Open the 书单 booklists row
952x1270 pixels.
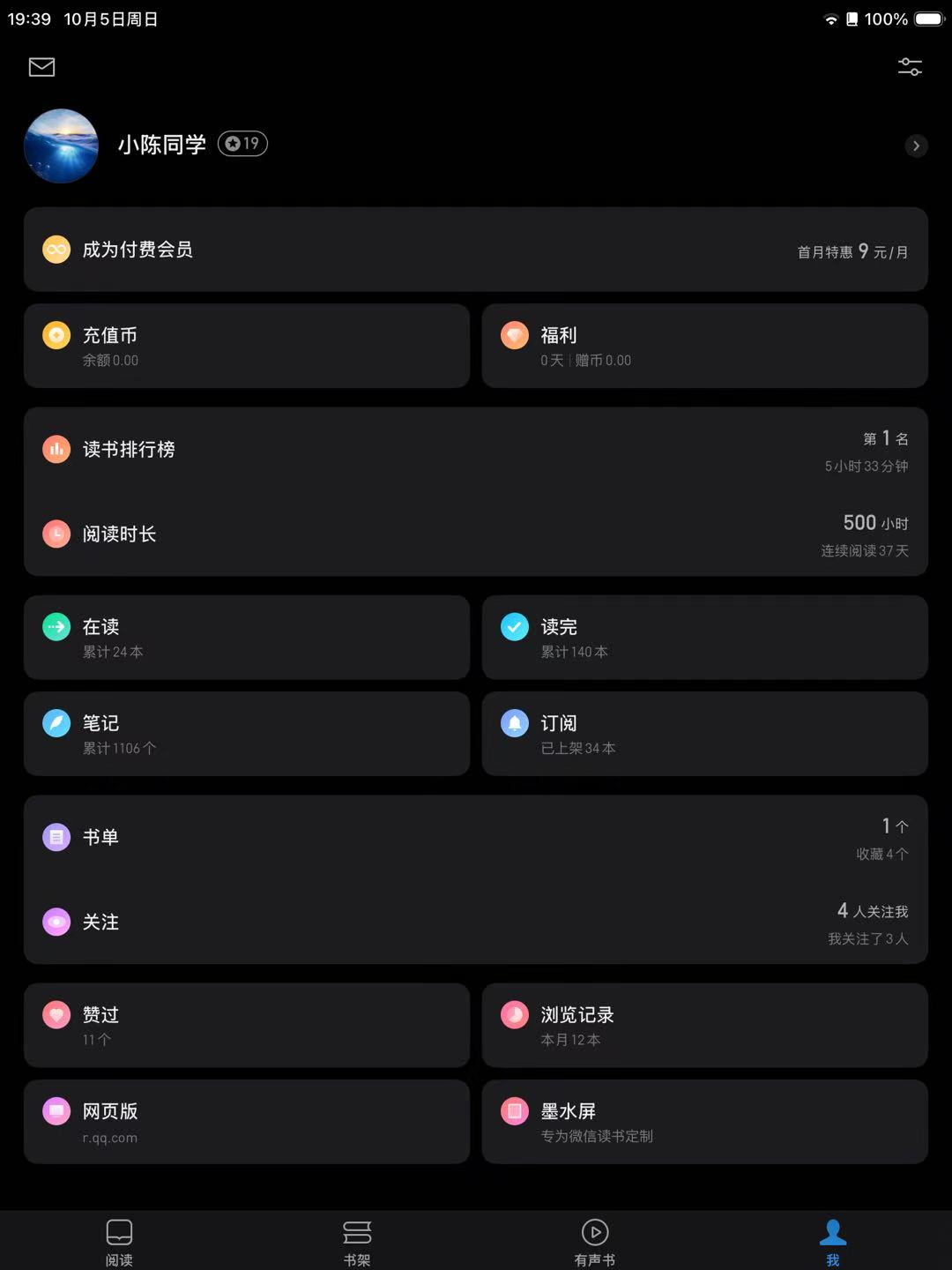click(x=476, y=837)
